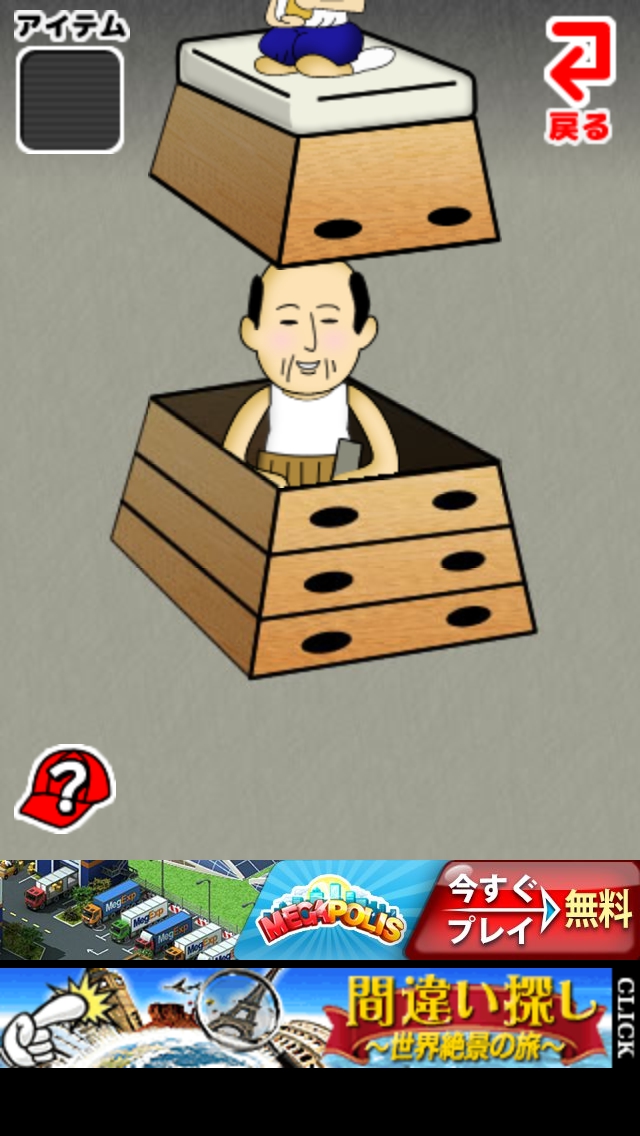The height and width of the screenshot is (1136, 640).
Task: Open the red cap hint button
Action: point(64,788)
